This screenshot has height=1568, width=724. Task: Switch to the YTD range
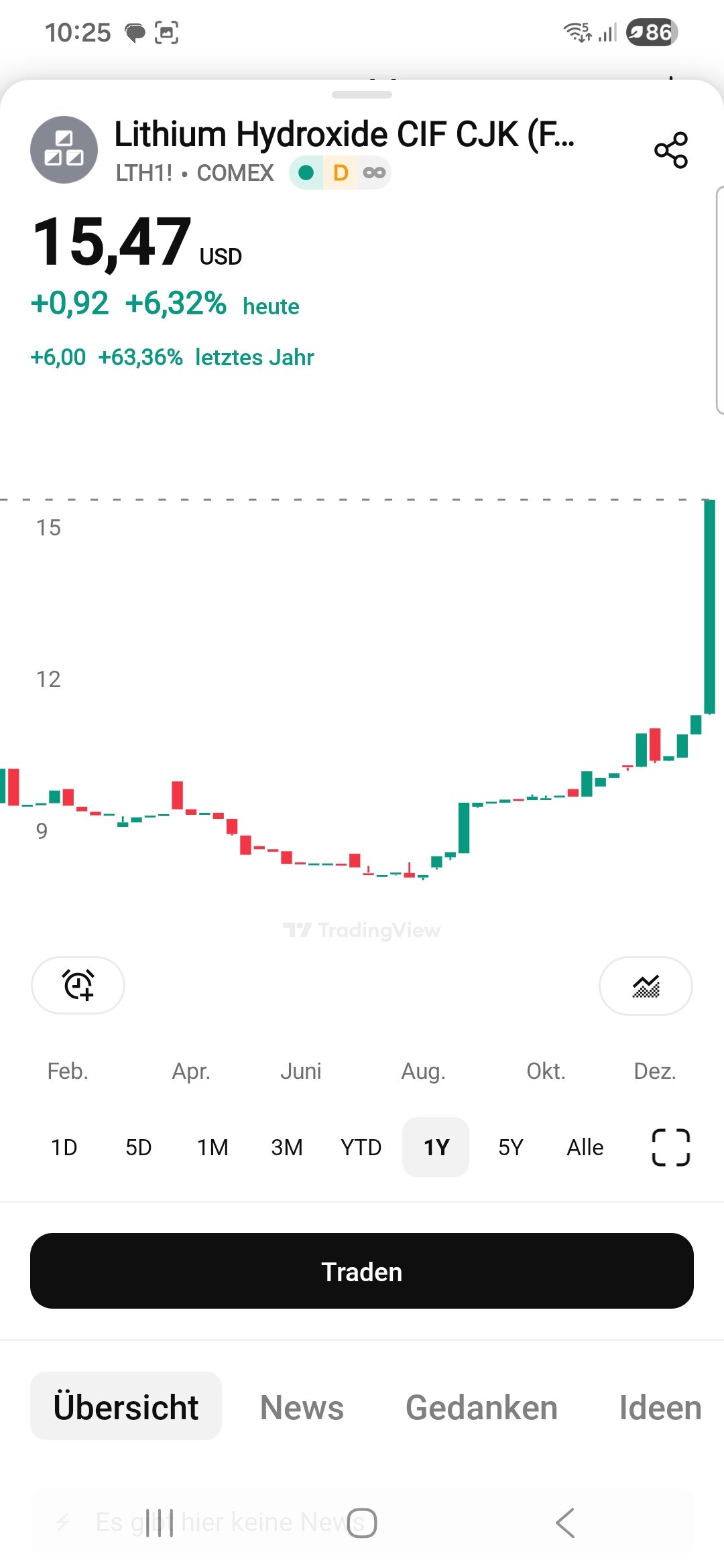point(361,1147)
